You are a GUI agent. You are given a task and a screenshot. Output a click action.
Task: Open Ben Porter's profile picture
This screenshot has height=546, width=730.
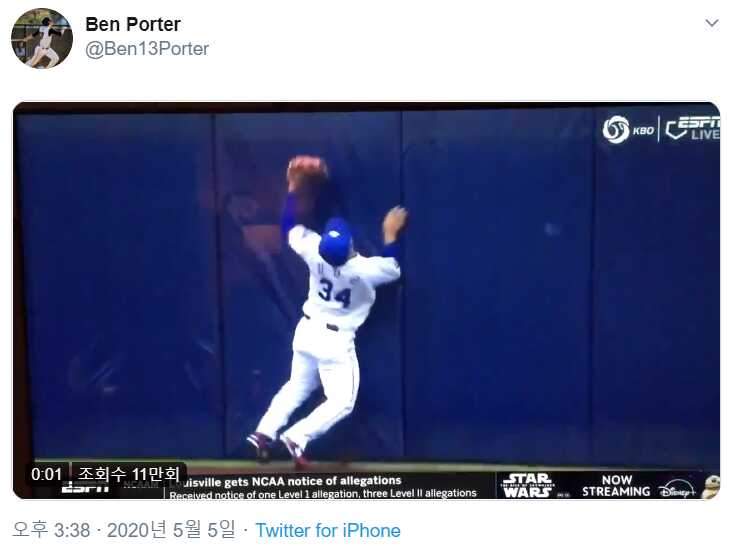click(x=41, y=38)
